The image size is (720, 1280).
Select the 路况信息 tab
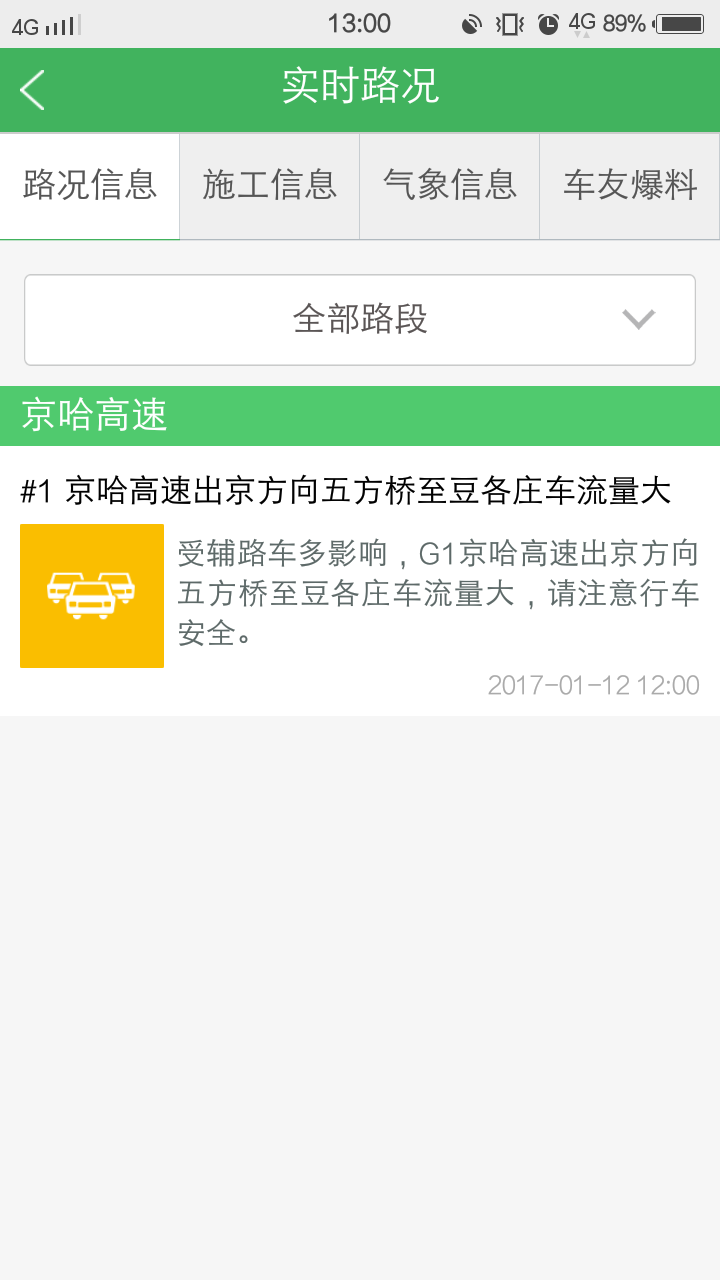click(x=89, y=186)
